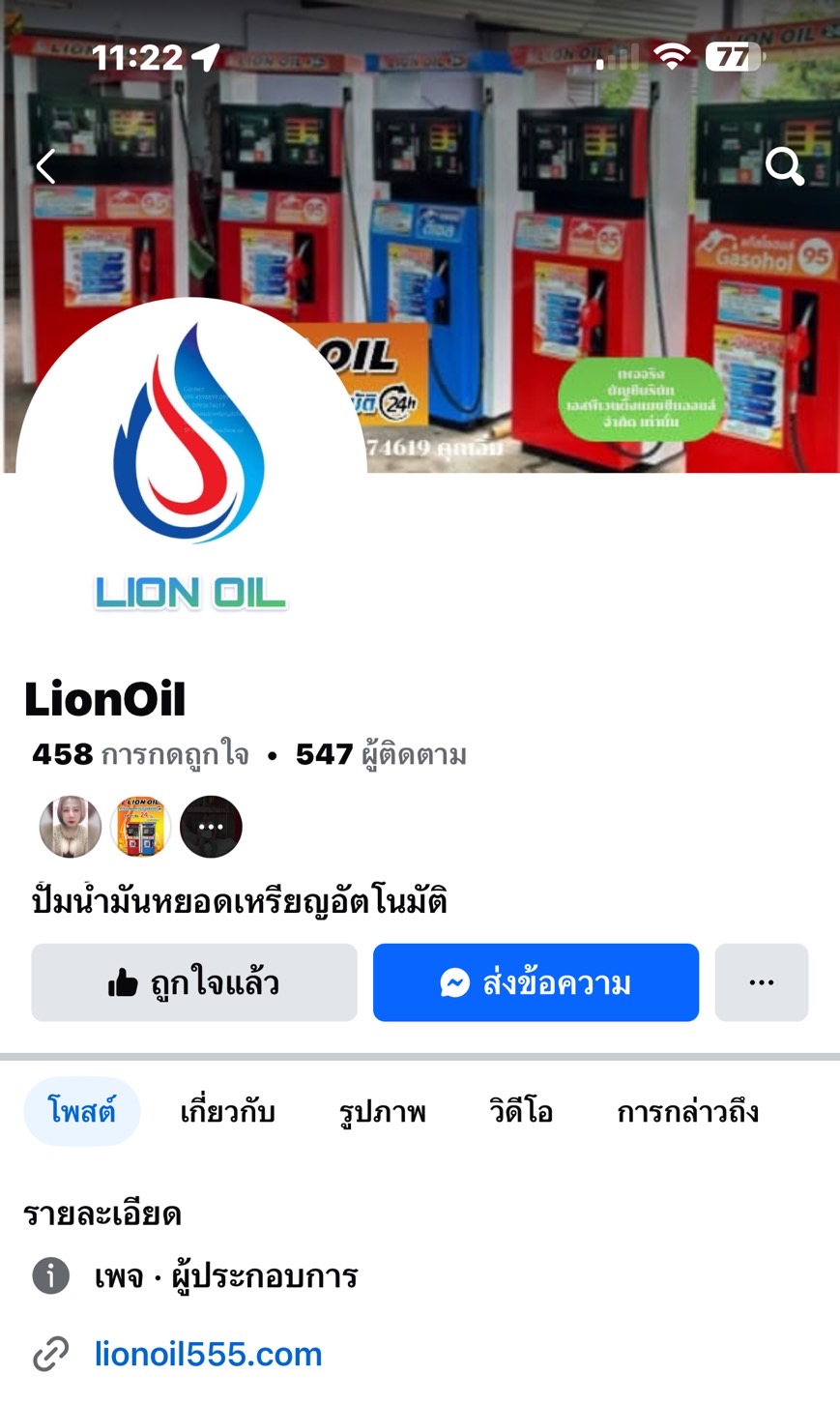Tap the ถูกใจแล้ว liked button
This screenshot has height=1404, width=840.
[x=194, y=982]
